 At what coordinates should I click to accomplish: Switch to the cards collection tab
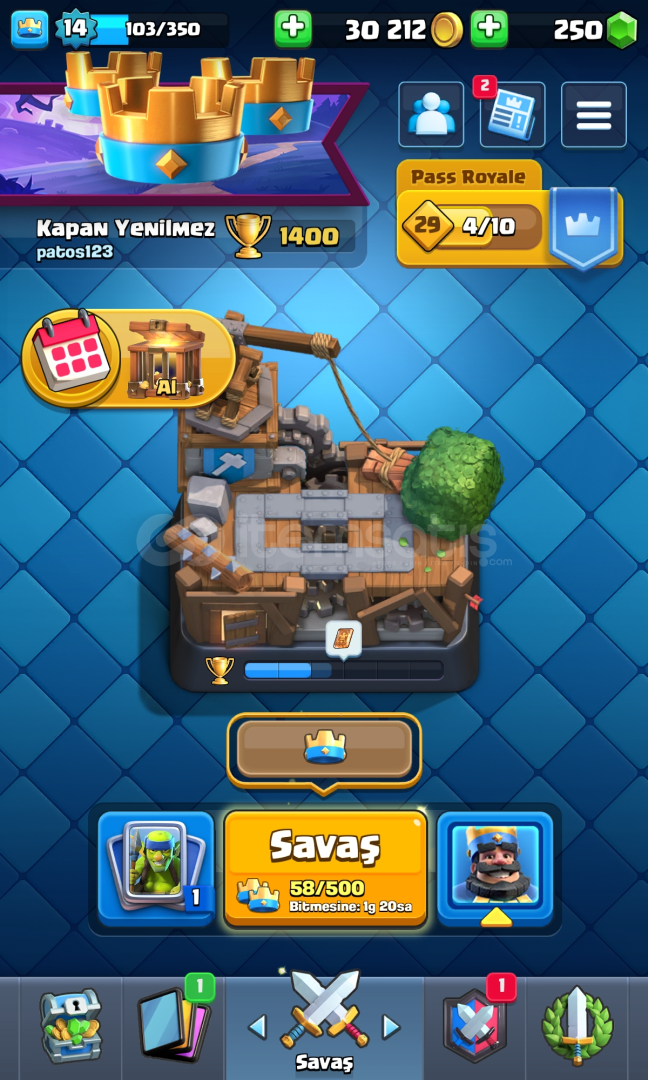pos(174,1025)
